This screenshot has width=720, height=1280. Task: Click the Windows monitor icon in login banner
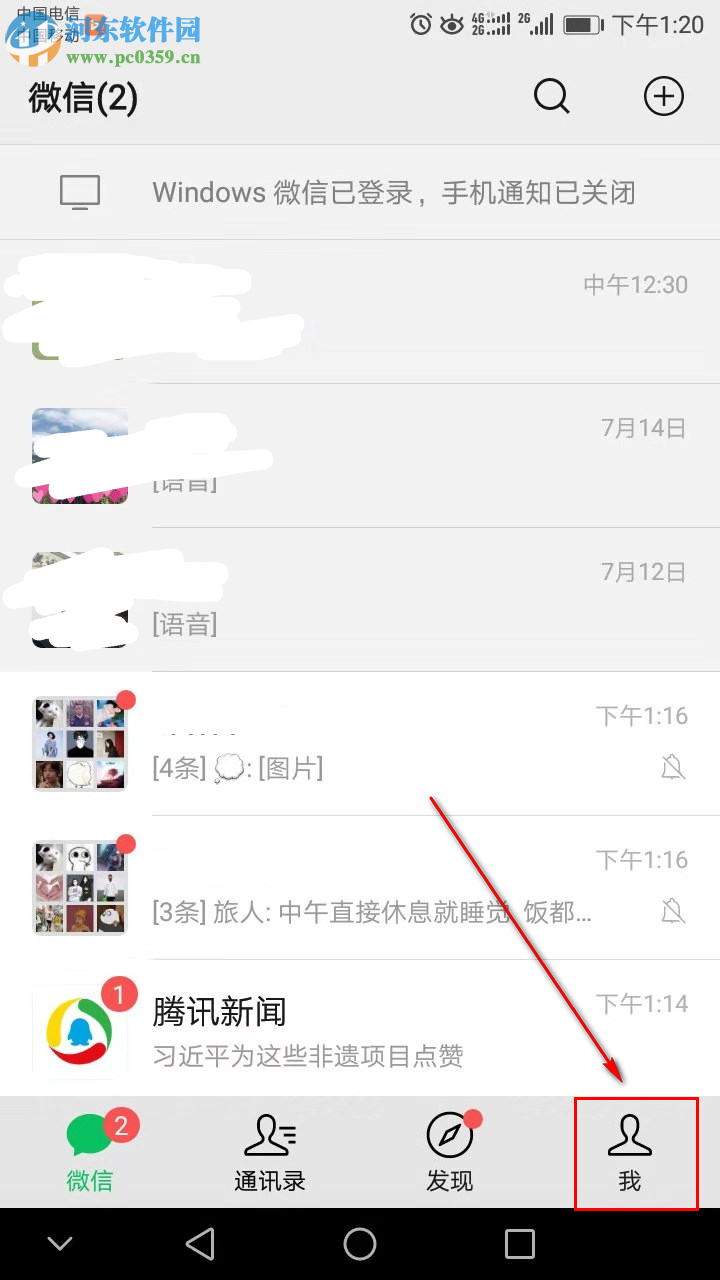[x=80, y=192]
